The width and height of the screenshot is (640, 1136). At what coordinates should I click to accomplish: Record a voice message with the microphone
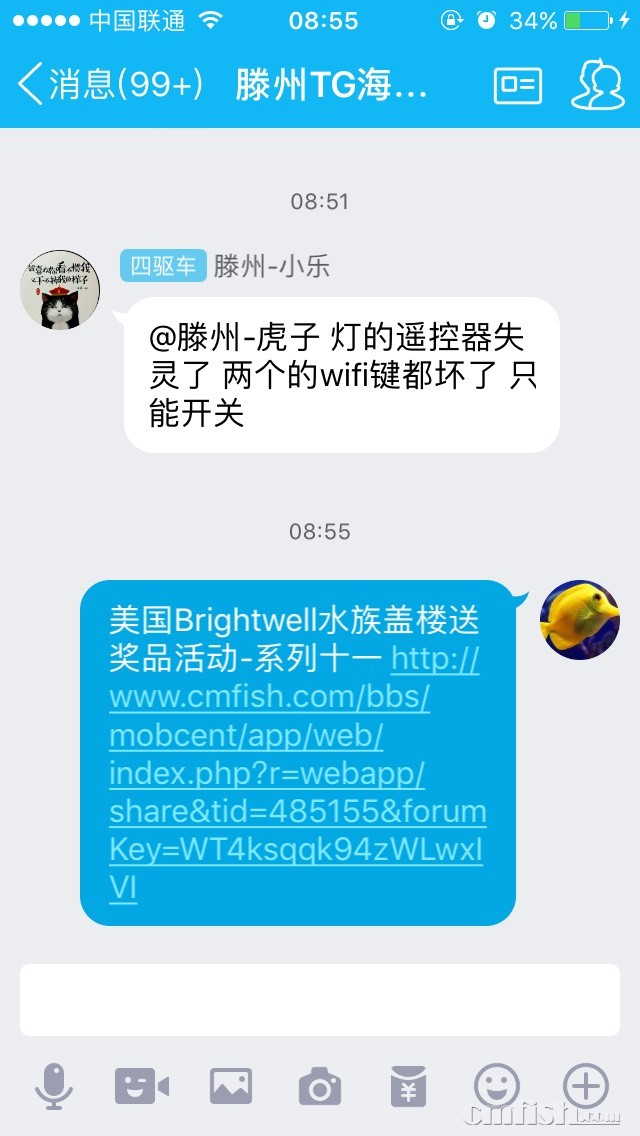point(53,1086)
